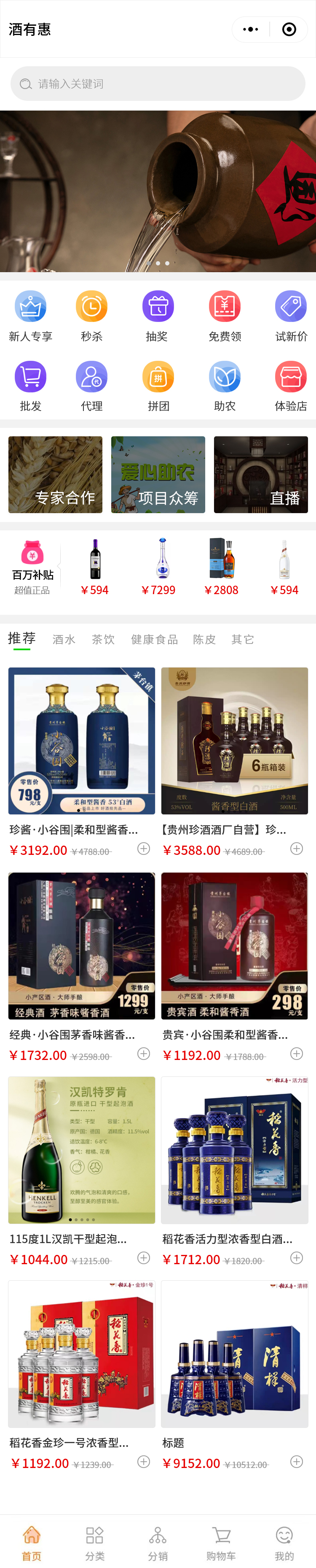316x1568 pixels.
Task: View the 项目众筹 crowdfunding card
Action: click(158, 474)
